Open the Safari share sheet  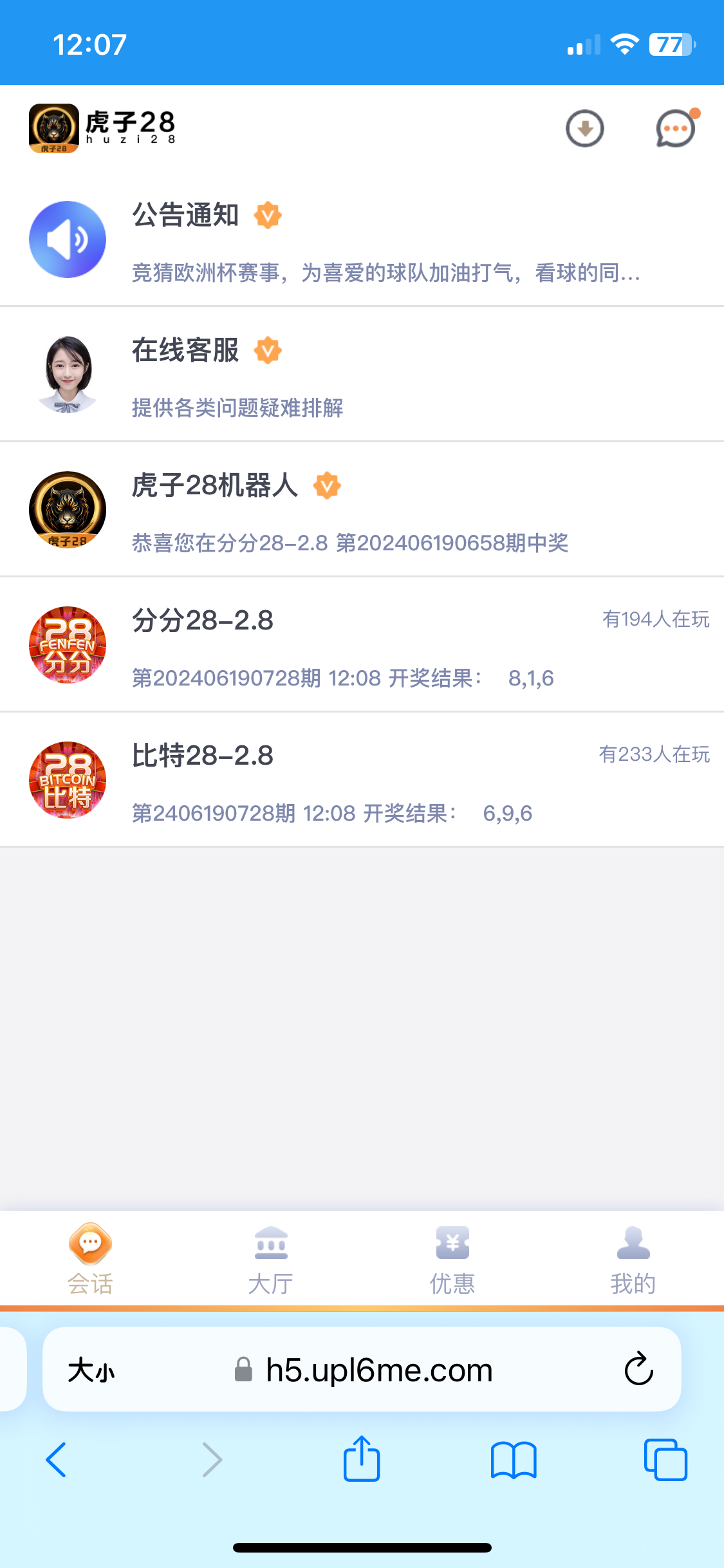362,1459
